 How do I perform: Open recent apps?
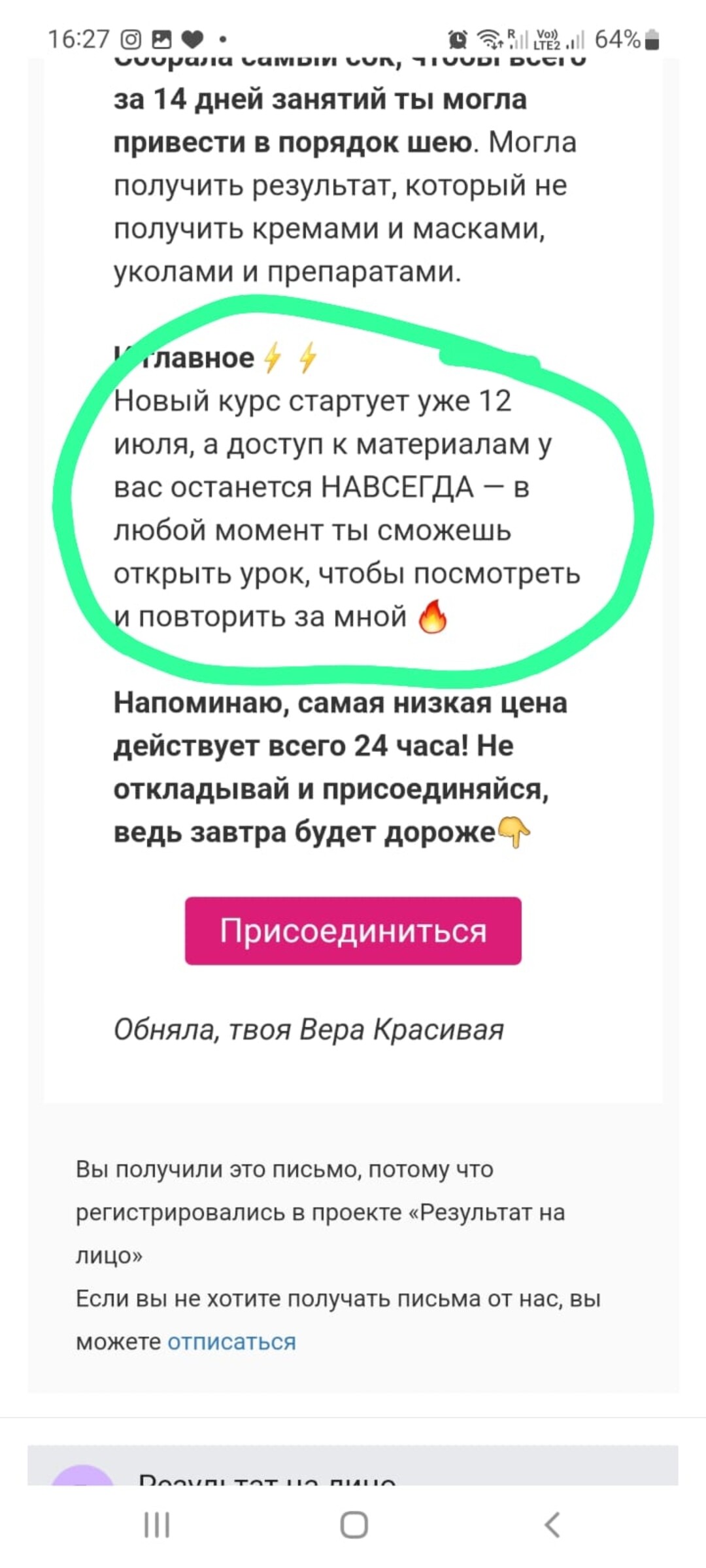[157, 1525]
